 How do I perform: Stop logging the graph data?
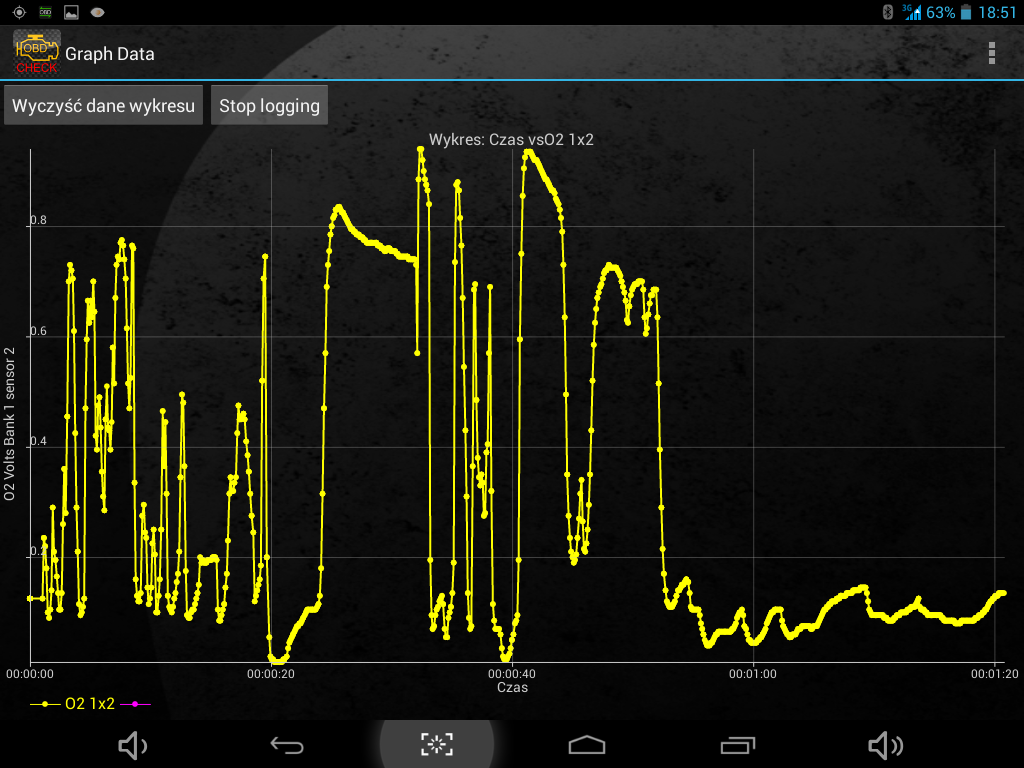point(269,105)
